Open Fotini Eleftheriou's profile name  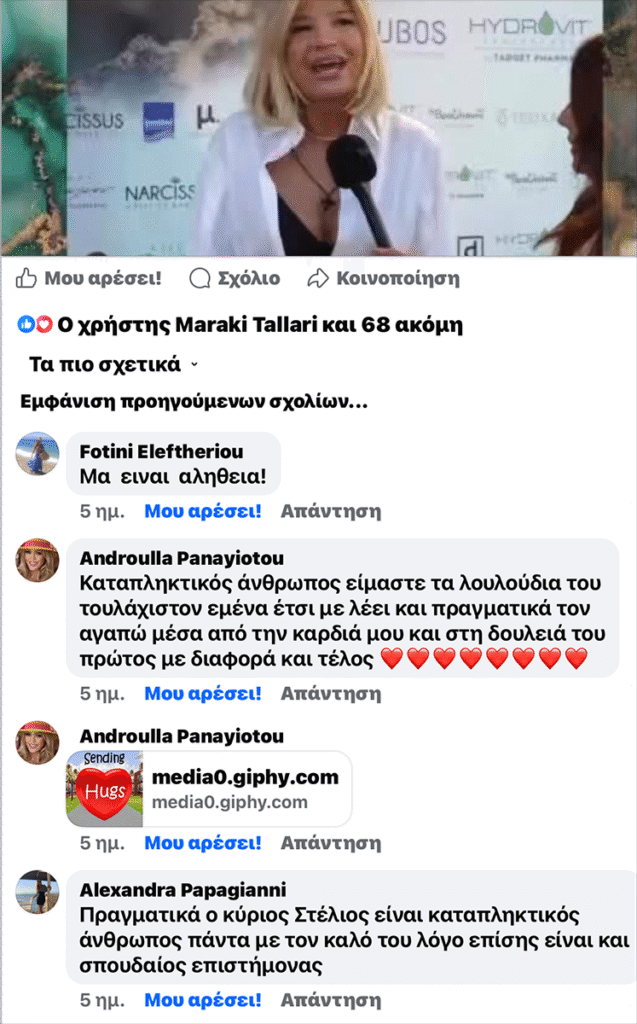(161, 451)
